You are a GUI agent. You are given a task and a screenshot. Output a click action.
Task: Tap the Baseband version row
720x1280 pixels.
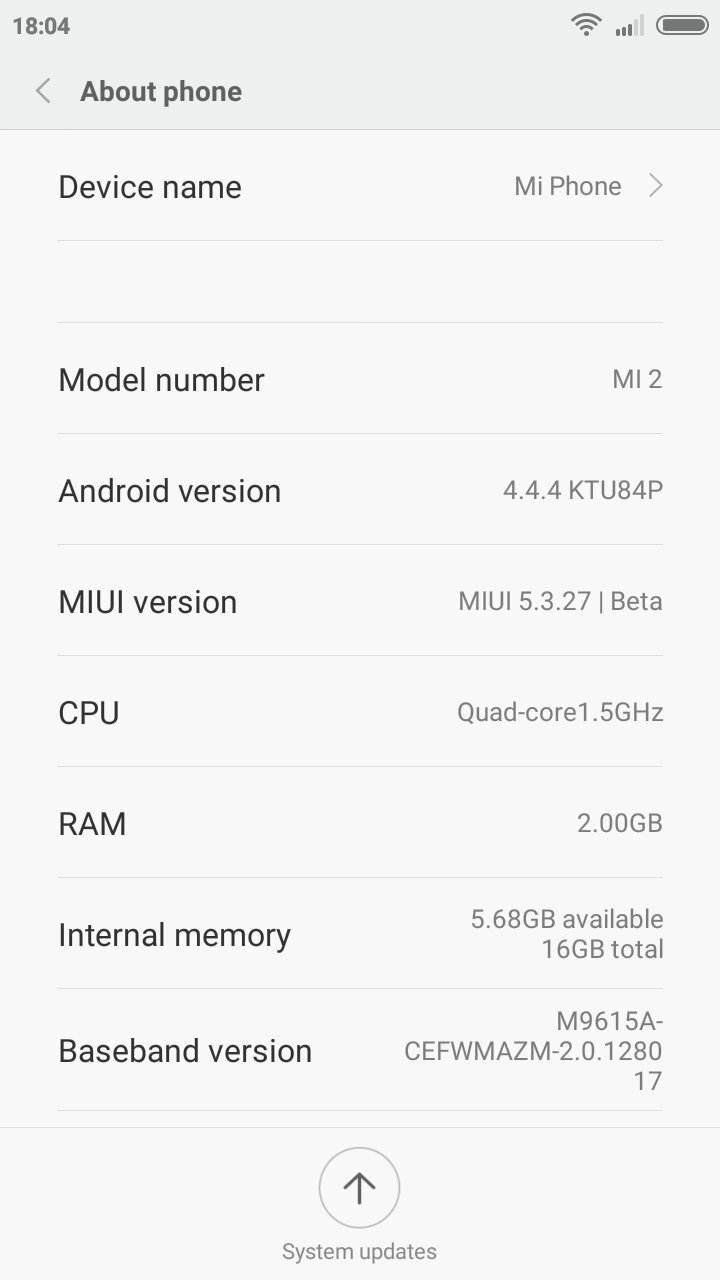point(360,1050)
